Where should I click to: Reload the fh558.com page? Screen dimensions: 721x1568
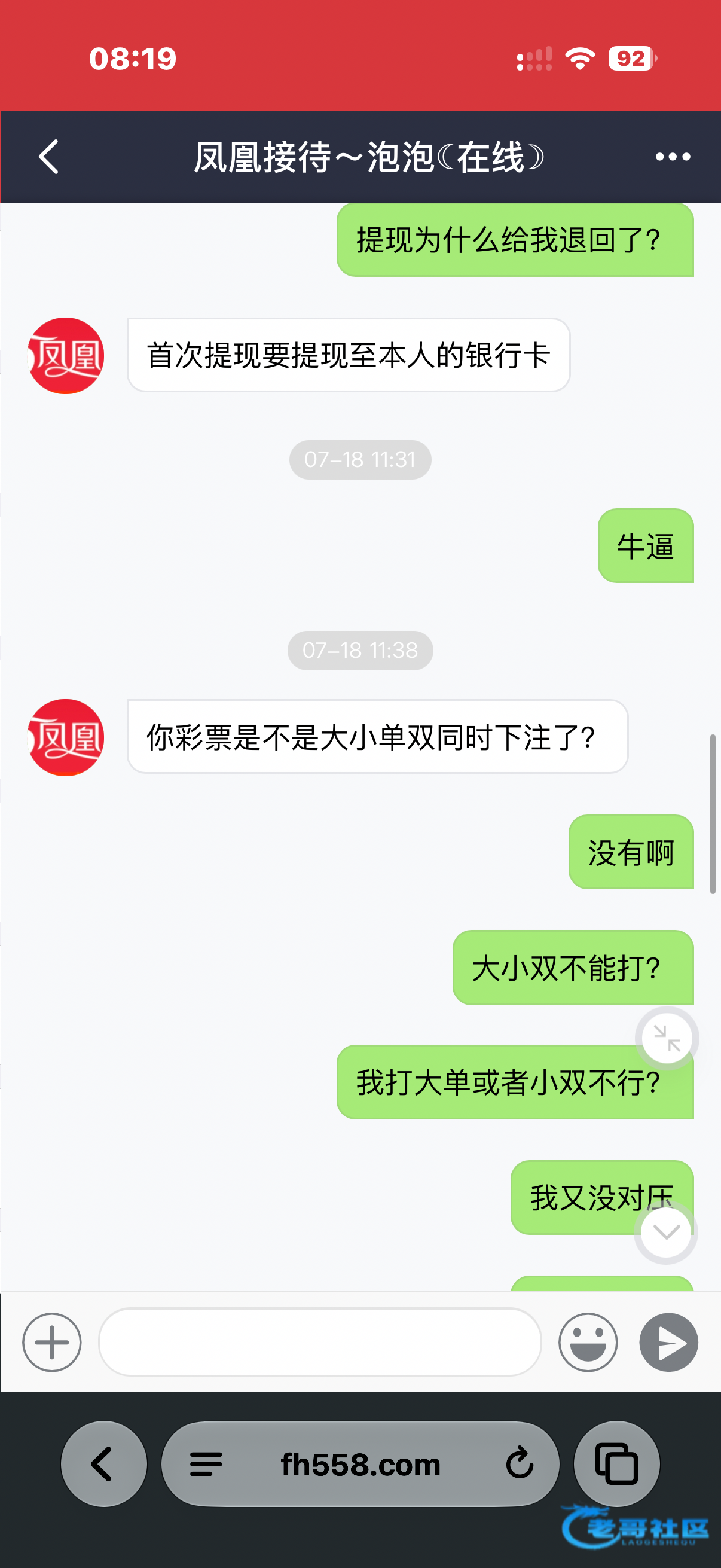point(520,1464)
